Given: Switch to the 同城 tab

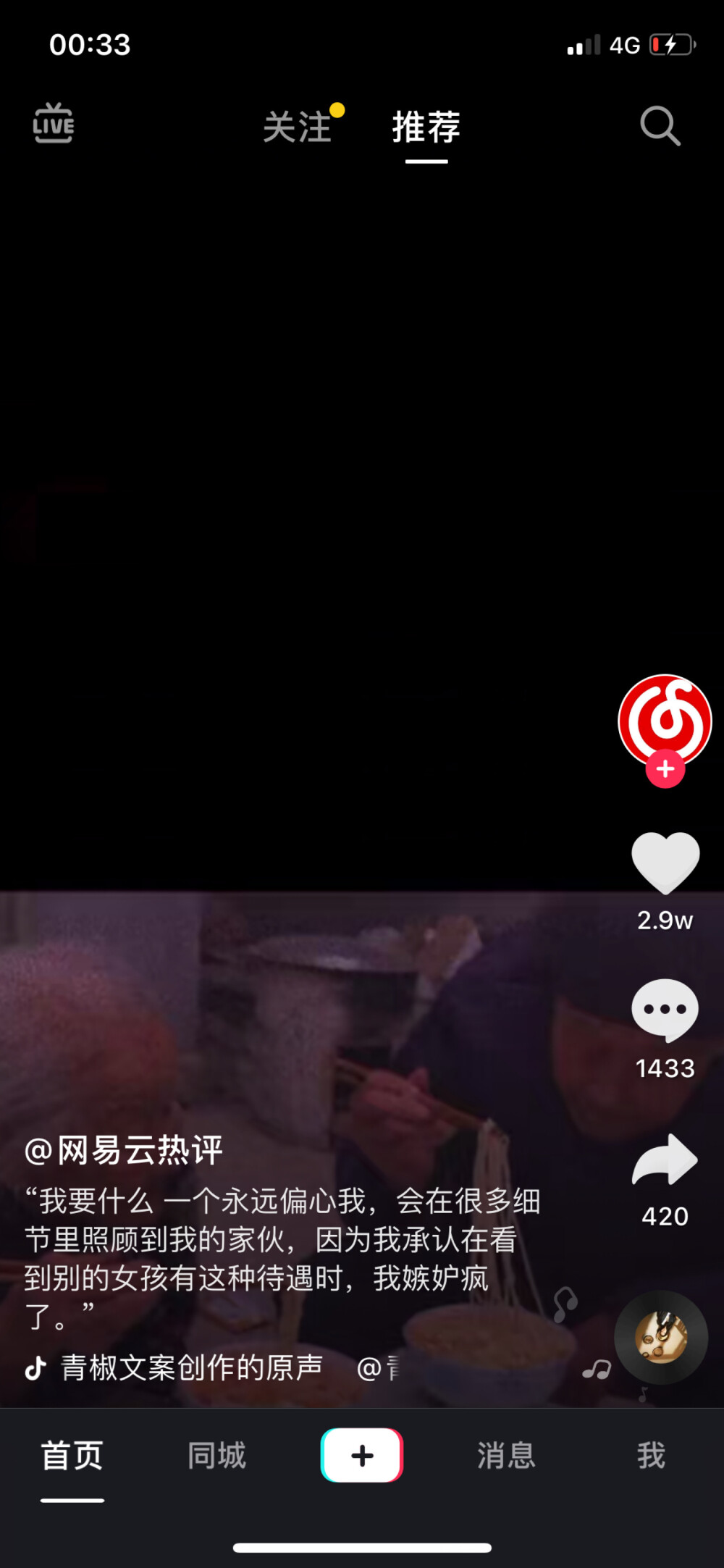Looking at the screenshot, I should coord(217,1456).
